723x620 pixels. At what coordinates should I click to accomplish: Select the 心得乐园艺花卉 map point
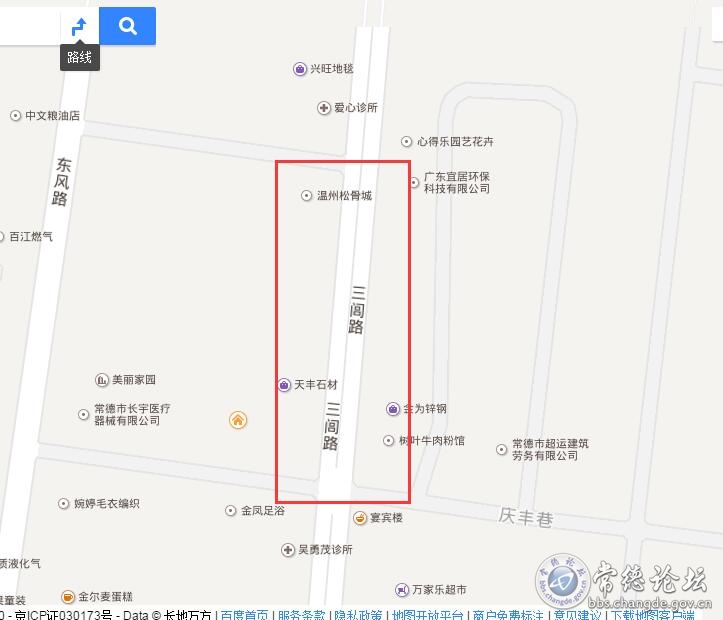407,142
